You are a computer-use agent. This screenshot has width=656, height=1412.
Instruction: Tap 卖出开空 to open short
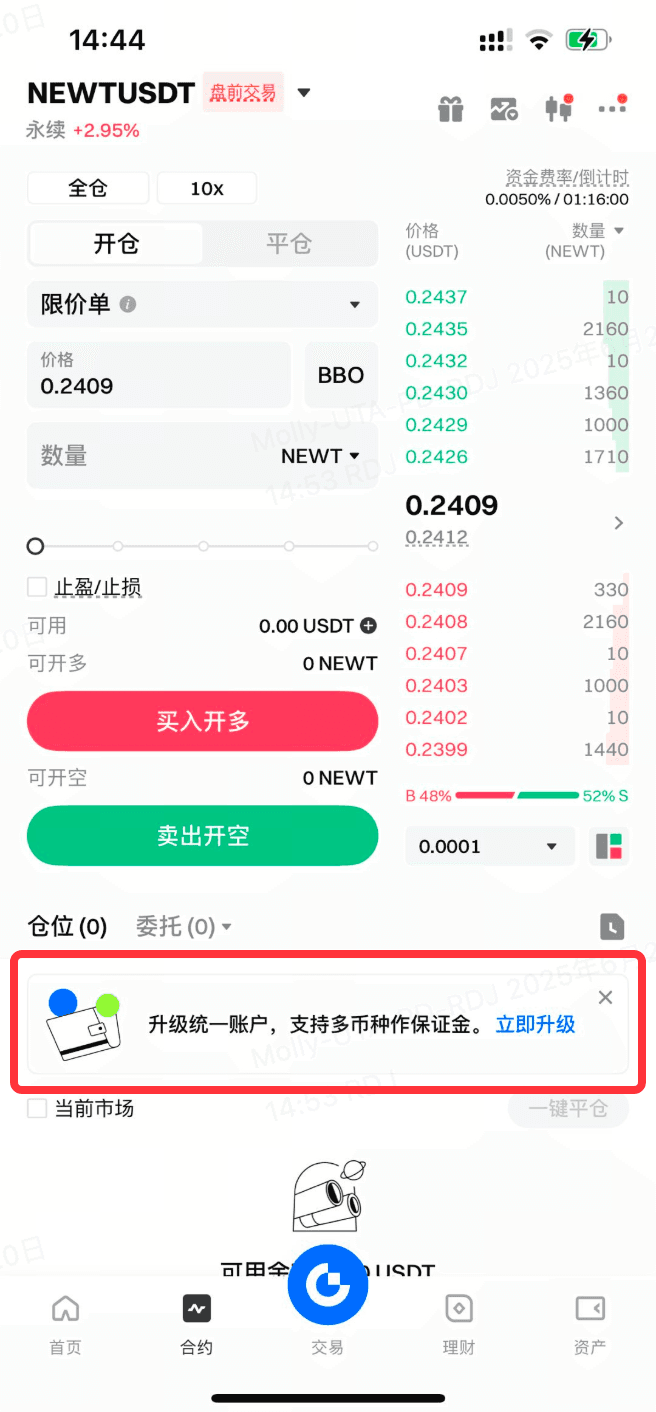click(x=202, y=835)
